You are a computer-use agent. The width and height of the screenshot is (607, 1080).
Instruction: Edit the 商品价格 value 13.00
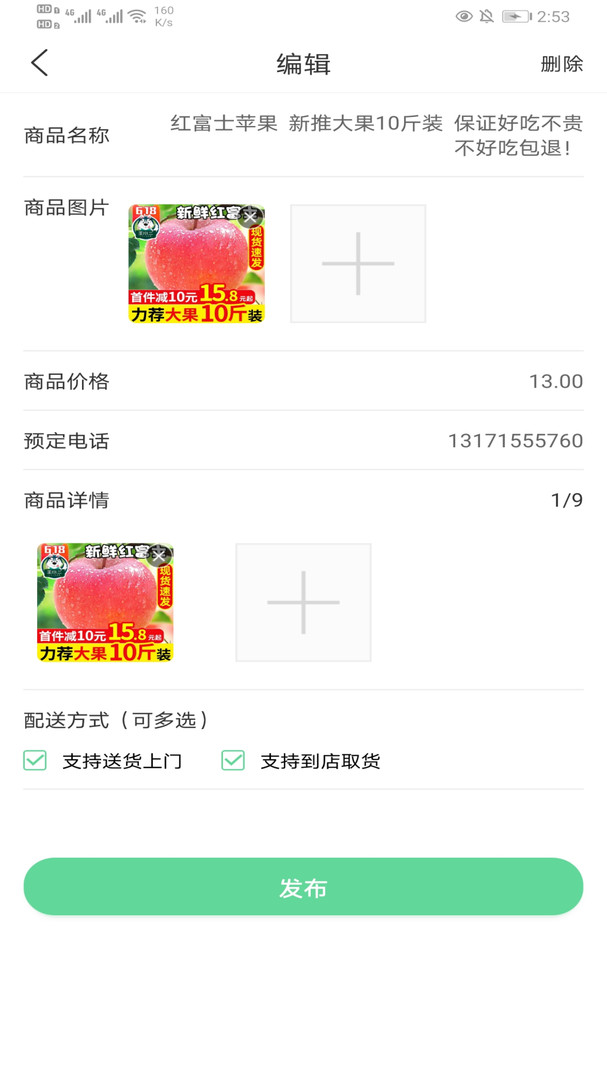pos(555,381)
